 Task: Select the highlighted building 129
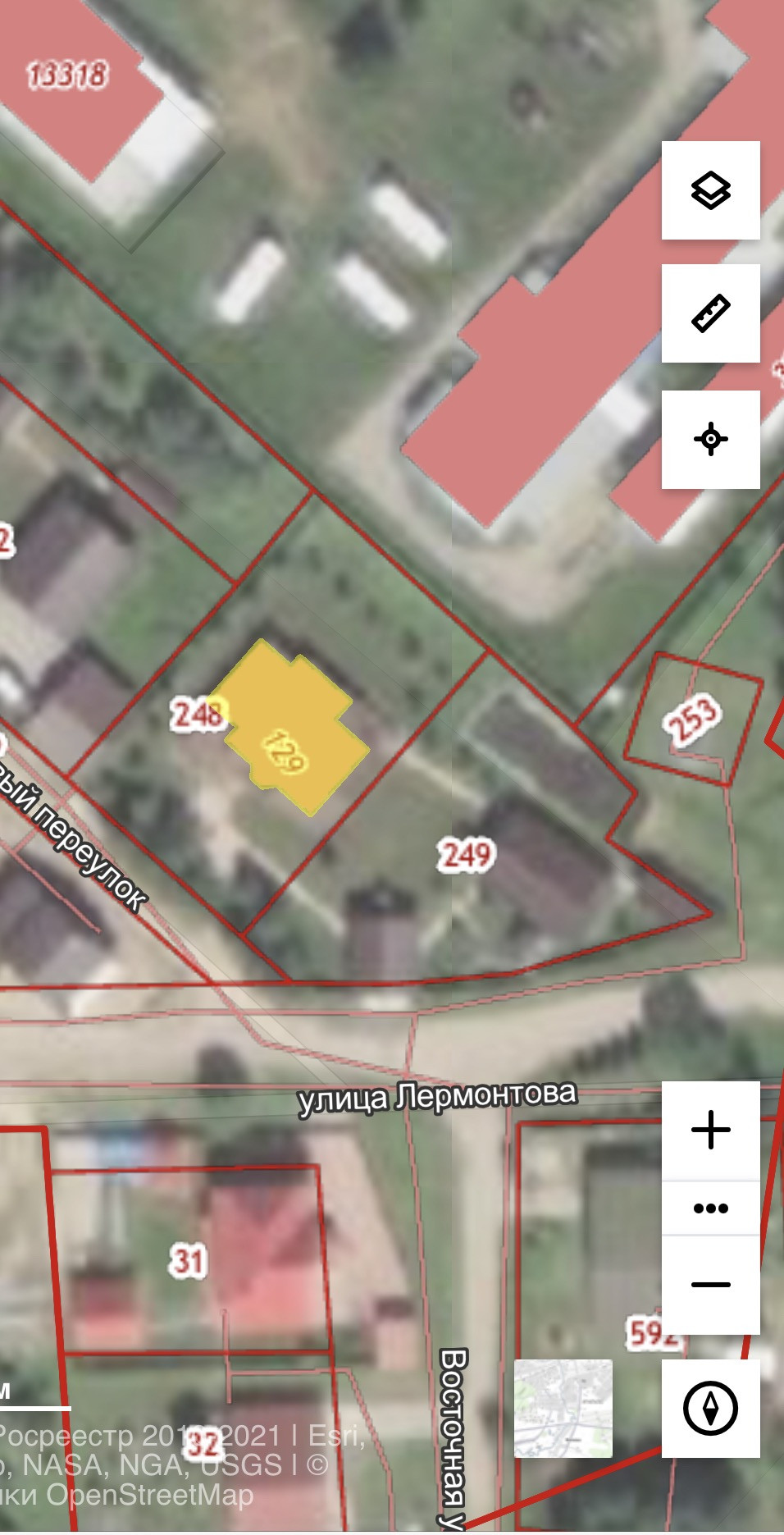click(x=291, y=726)
